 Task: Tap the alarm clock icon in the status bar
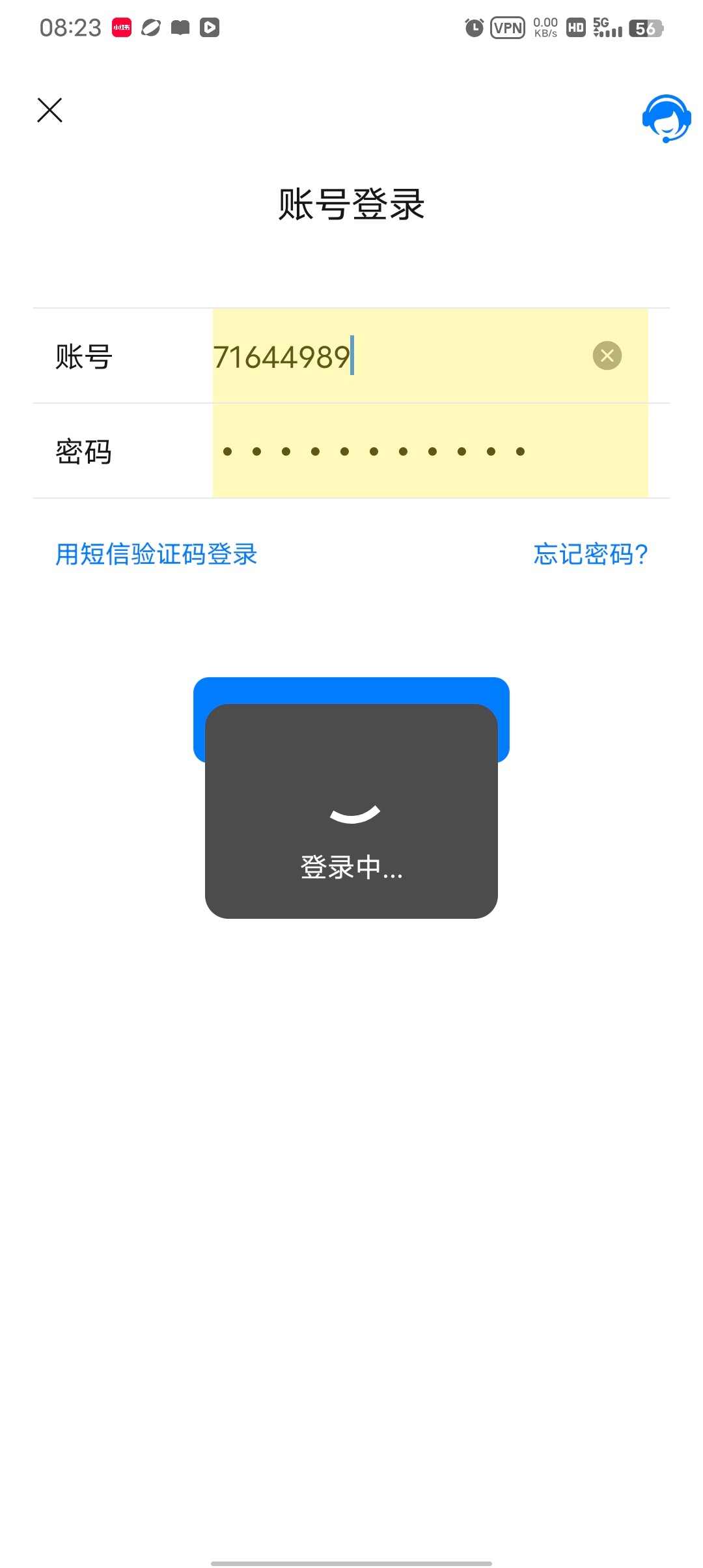474,27
